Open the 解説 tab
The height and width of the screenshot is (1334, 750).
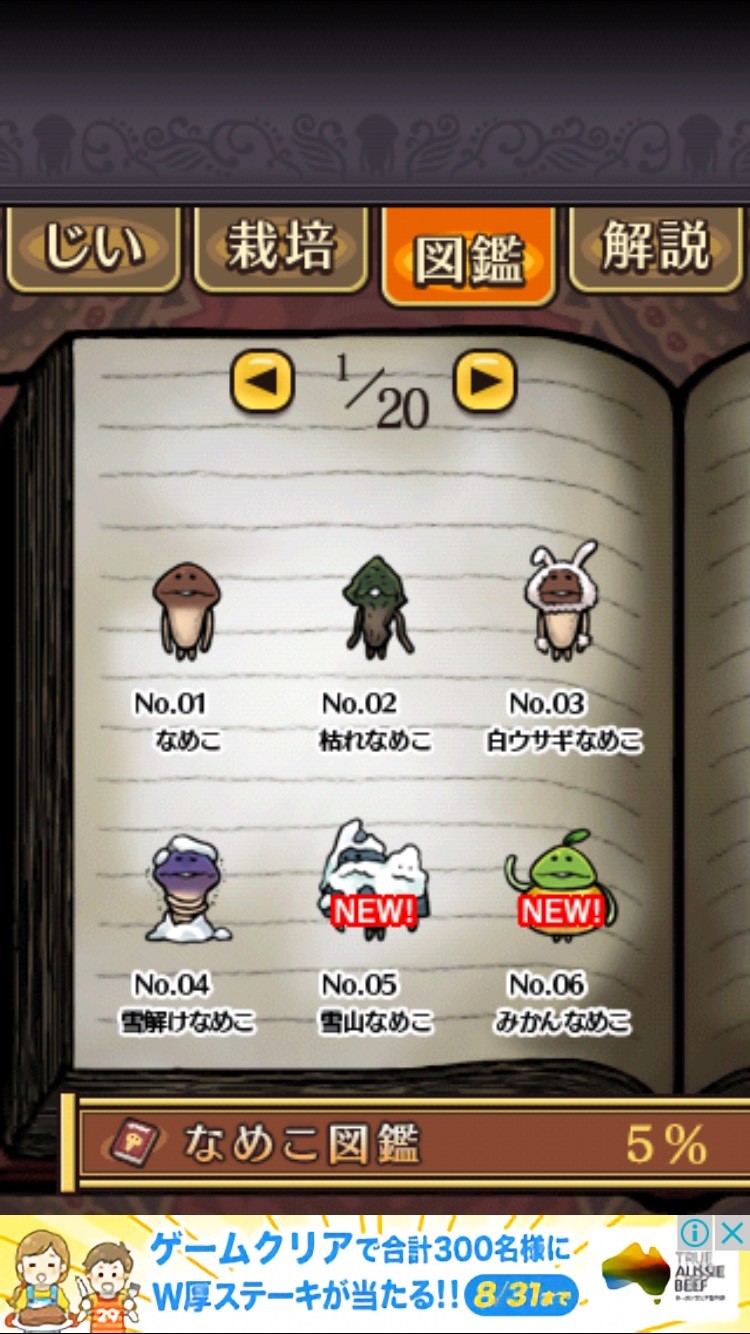tap(656, 249)
